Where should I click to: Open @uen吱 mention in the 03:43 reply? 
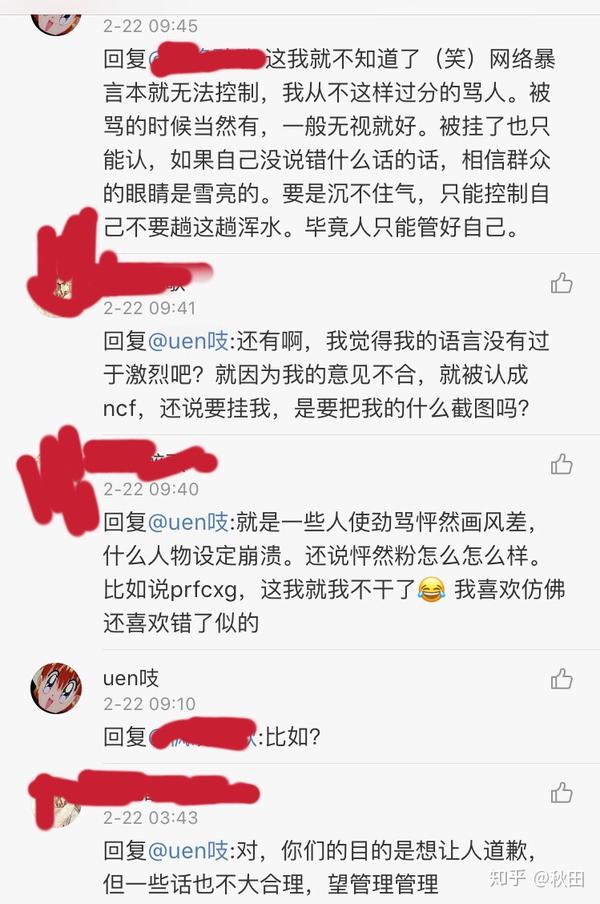pyautogui.click(x=189, y=851)
